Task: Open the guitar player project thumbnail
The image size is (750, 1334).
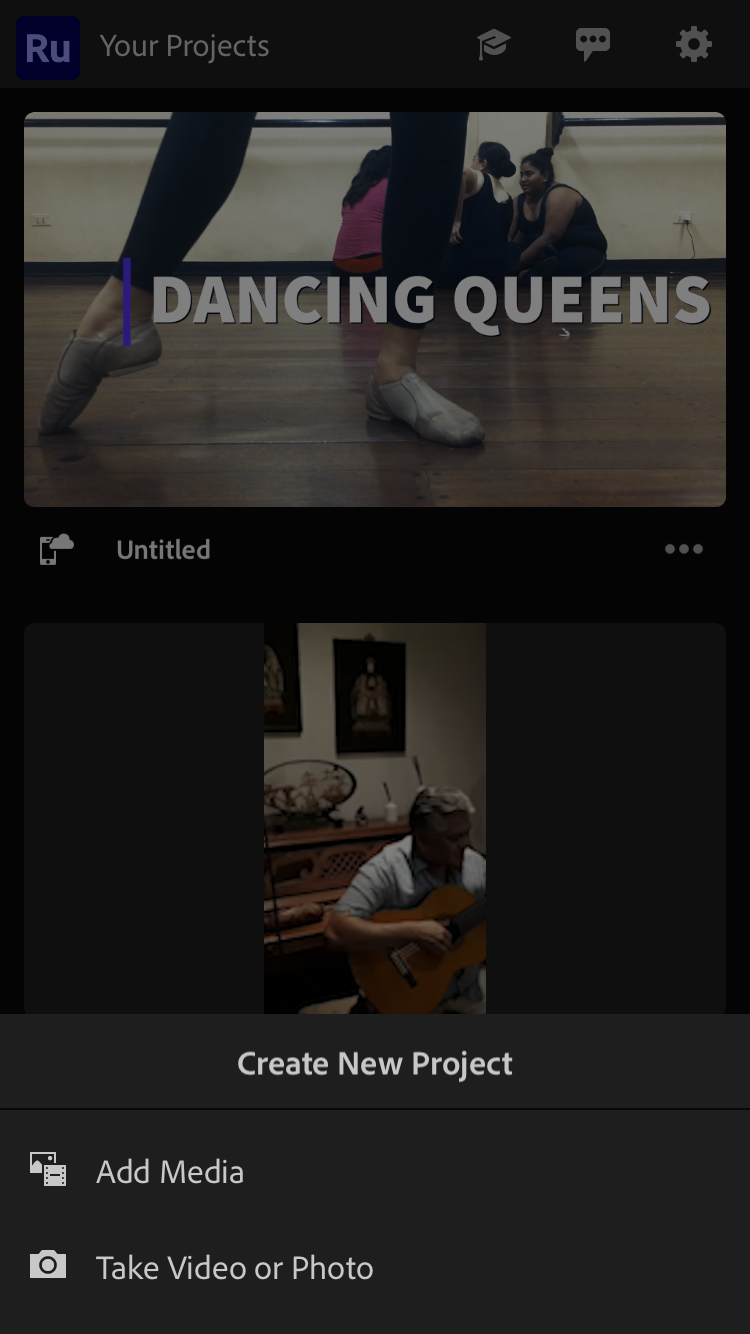Action: (375, 818)
